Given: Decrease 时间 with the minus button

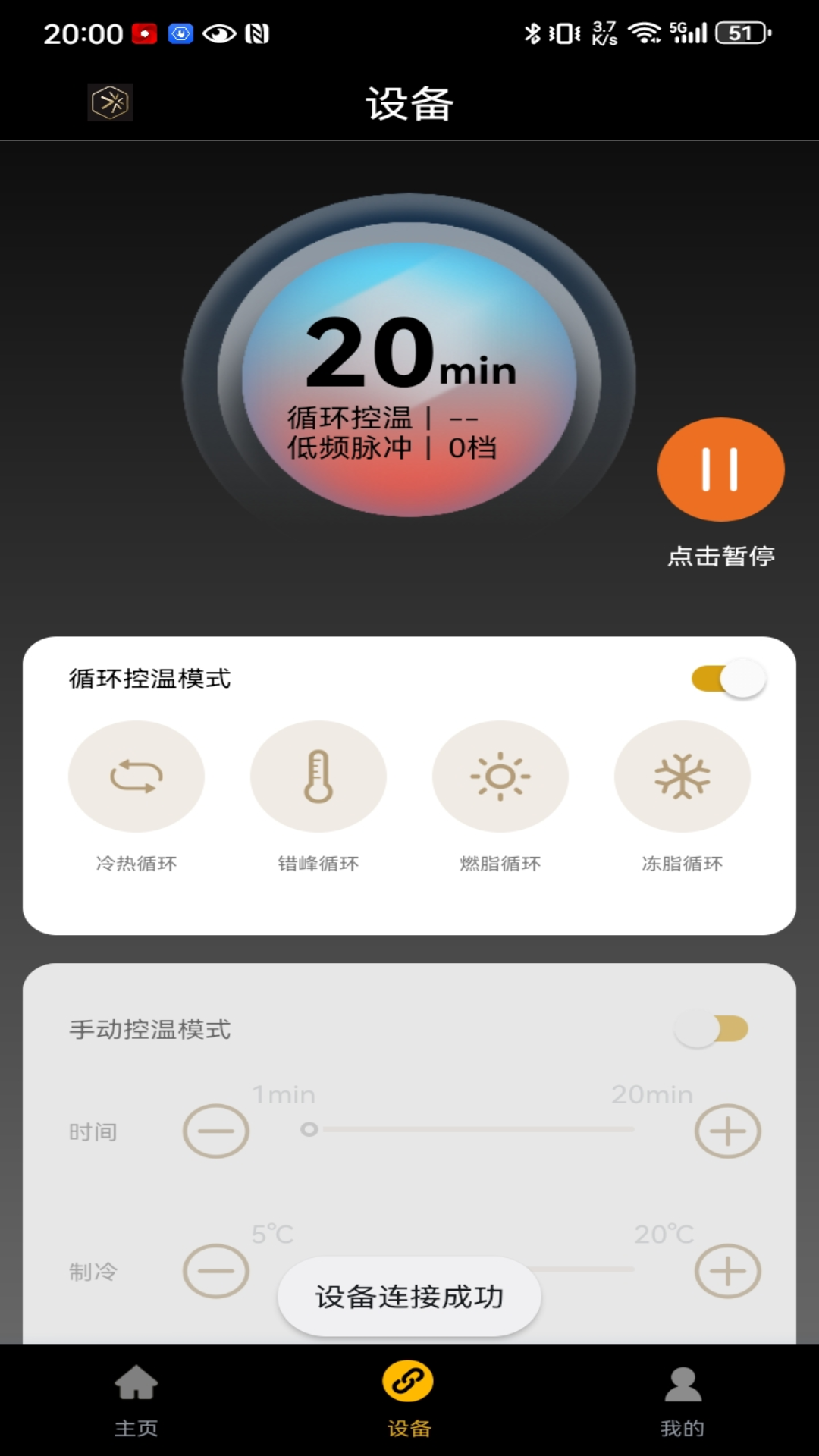Looking at the screenshot, I should (216, 1131).
